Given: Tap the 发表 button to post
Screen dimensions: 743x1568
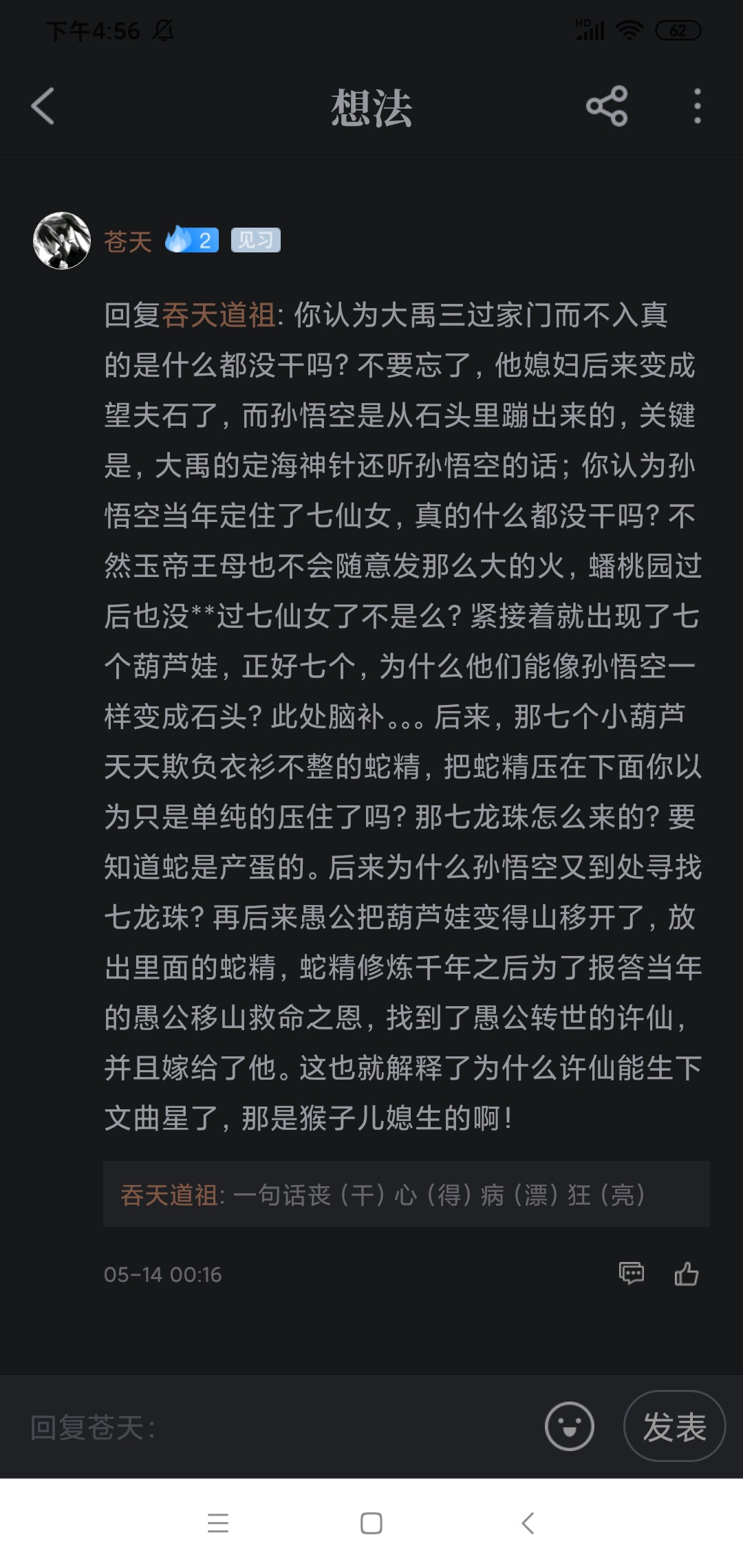Looking at the screenshot, I should [x=674, y=1426].
